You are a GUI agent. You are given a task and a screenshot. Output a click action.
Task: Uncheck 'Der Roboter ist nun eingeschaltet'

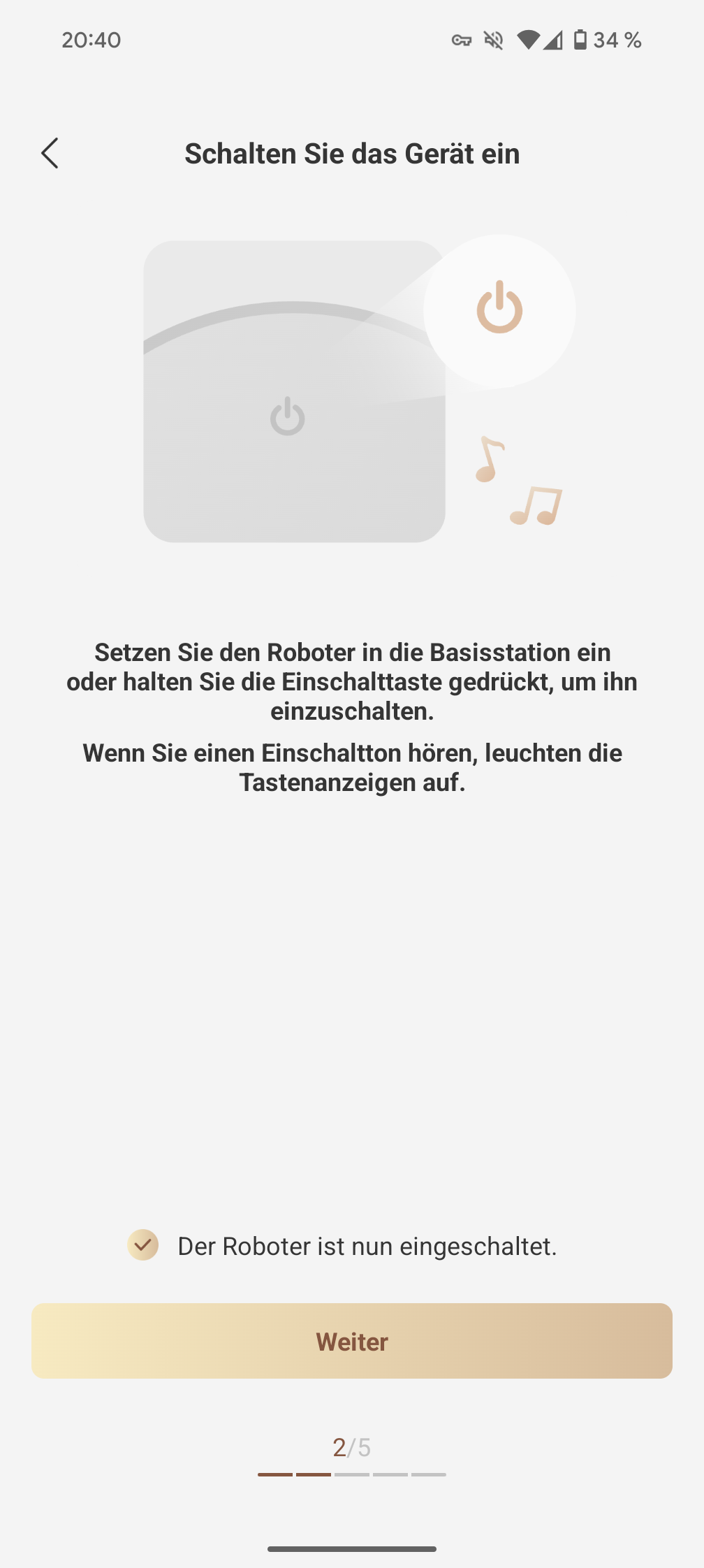(x=143, y=1245)
